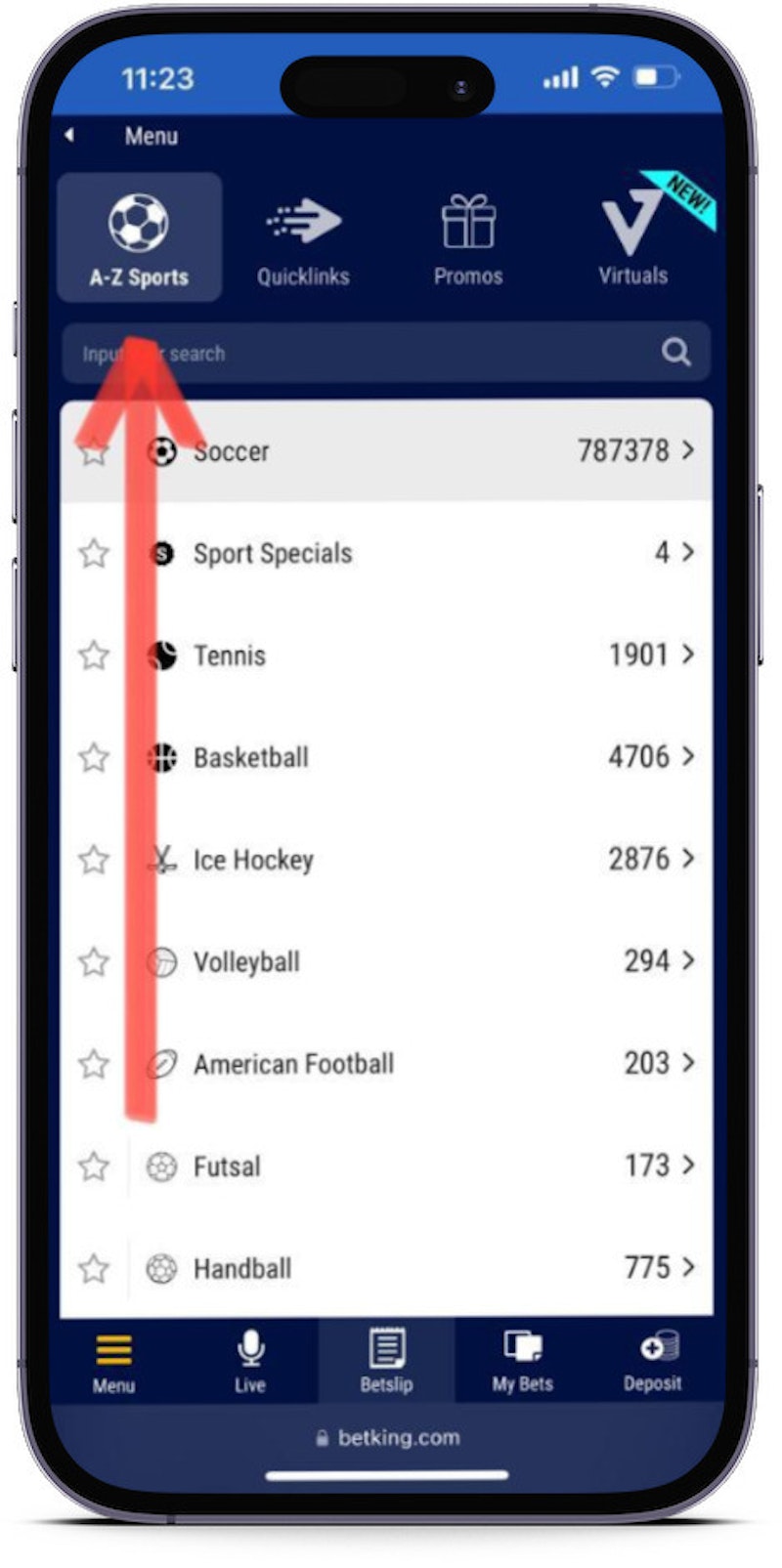
Task: View My Bets
Action: (522, 1362)
